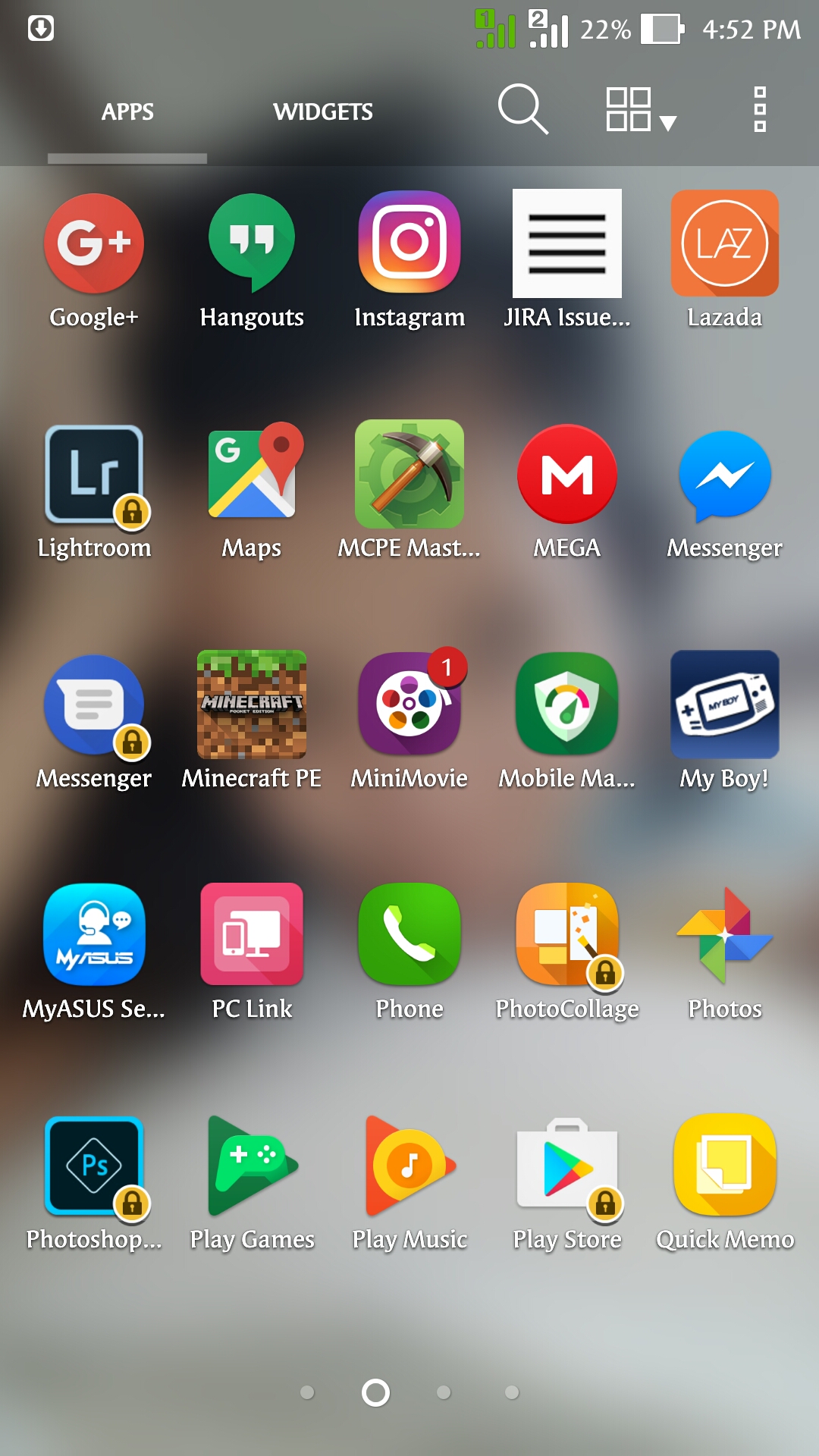Open the My Boy! emulator

tap(725, 705)
